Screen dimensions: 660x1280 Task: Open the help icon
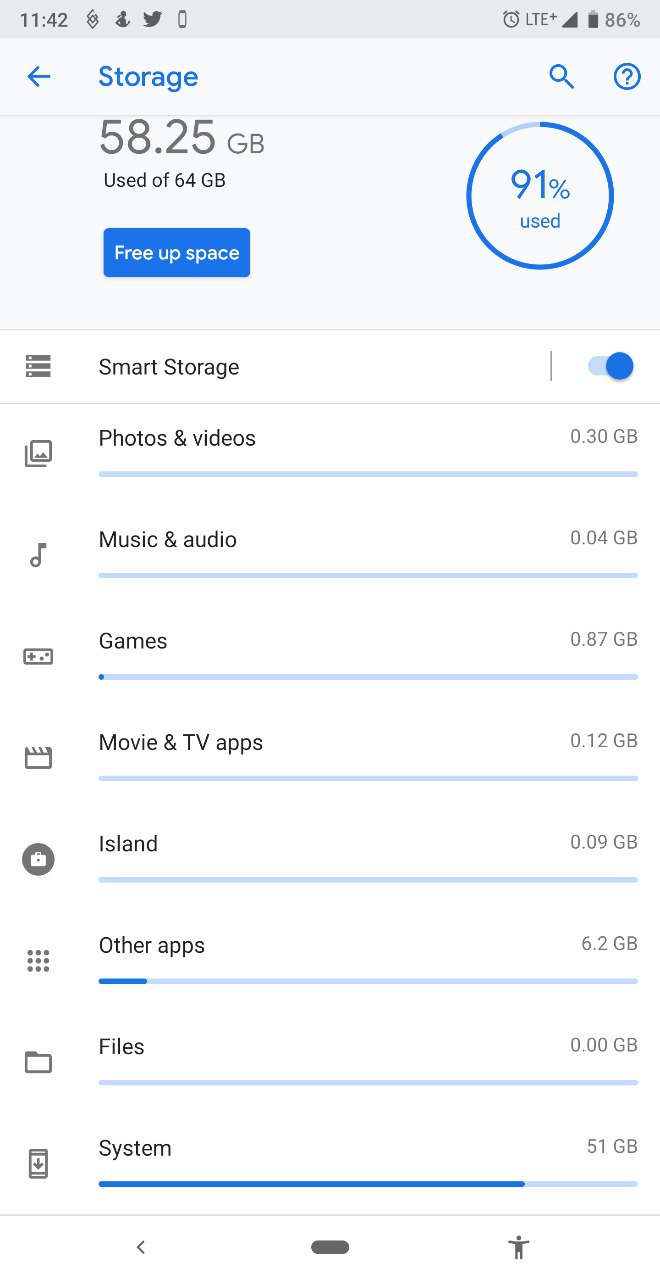click(x=627, y=76)
